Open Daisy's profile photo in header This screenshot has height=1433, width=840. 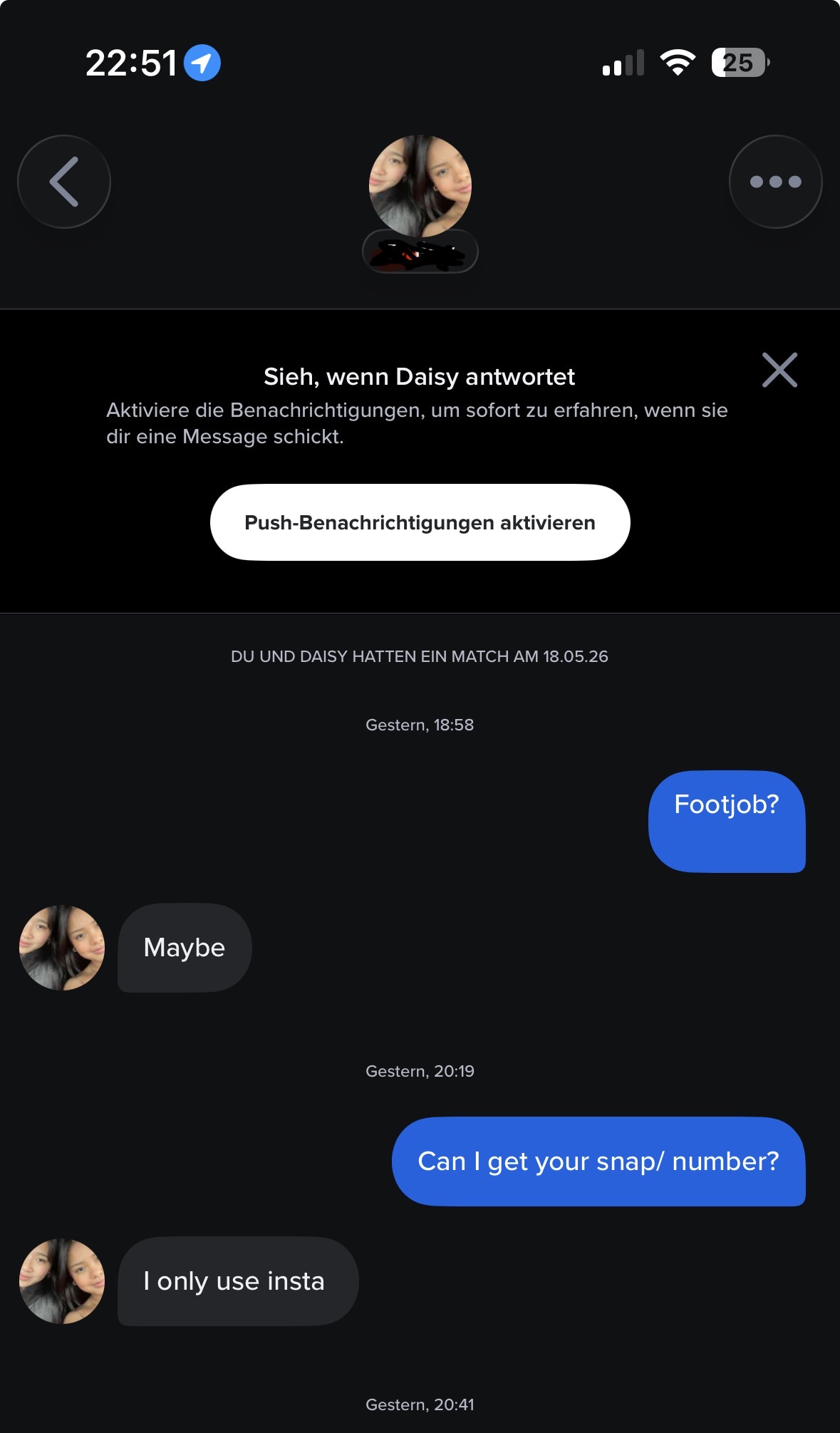point(420,186)
